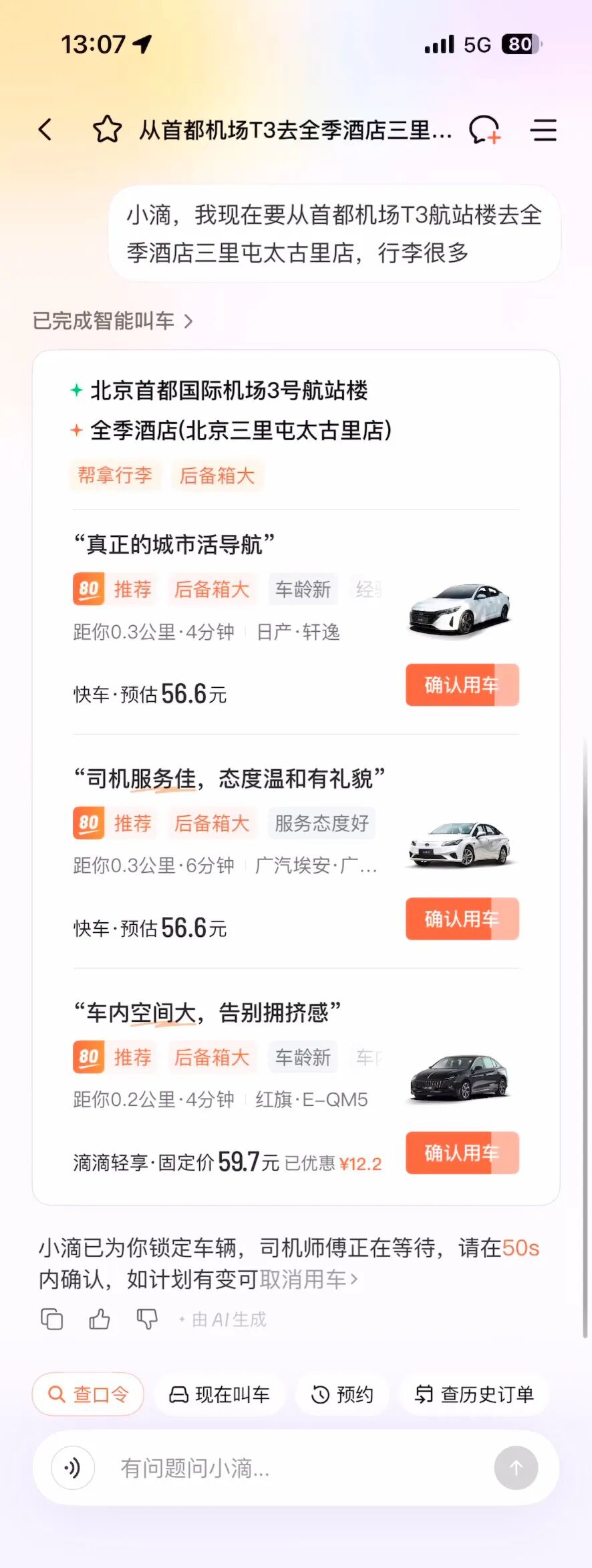Dislike the AI response with thumbs down
The image size is (592, 1568).
(147, 1319)
